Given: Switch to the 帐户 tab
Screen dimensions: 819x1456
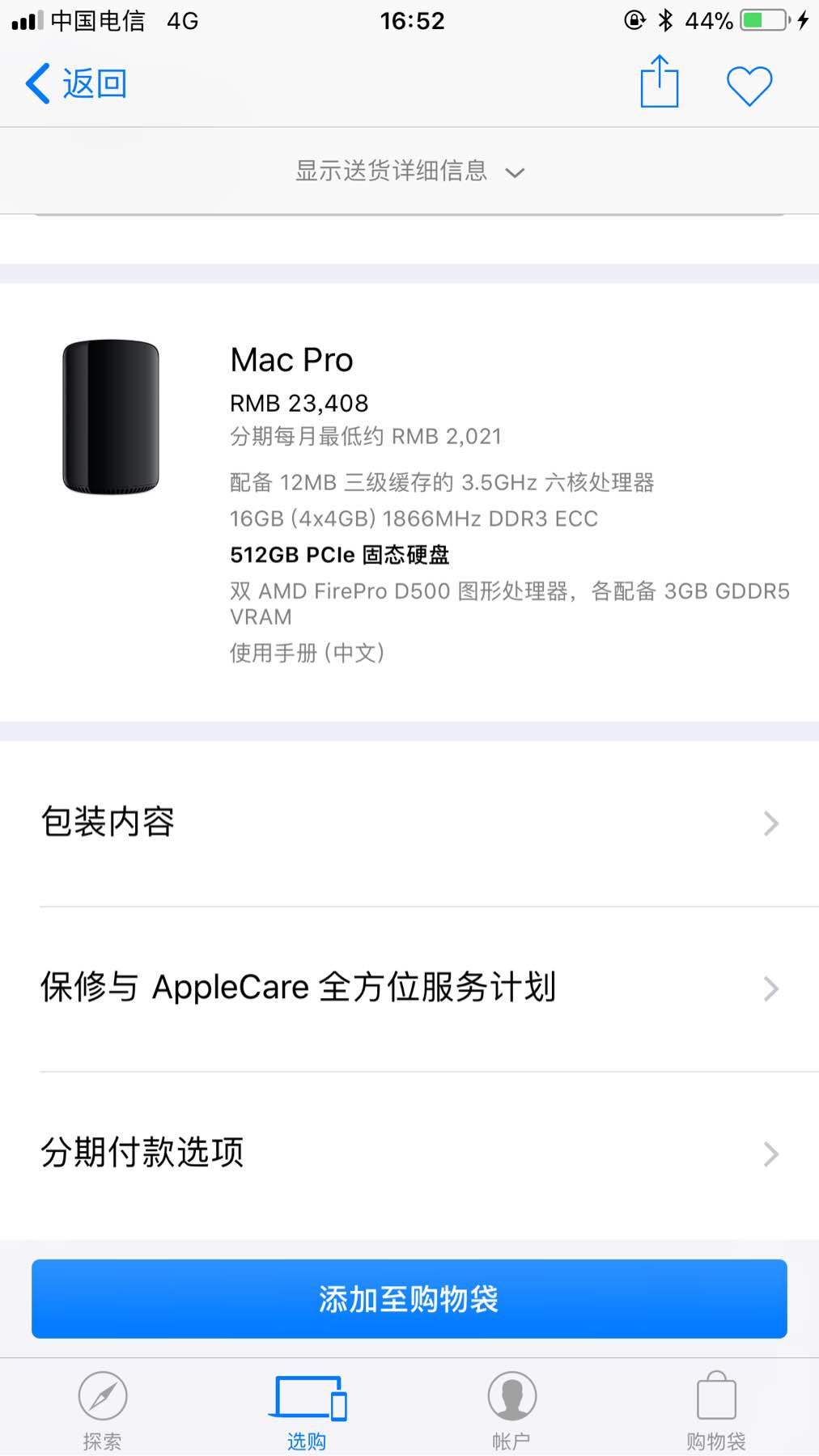Looking at the screenshot, I should pyautogui.click(x=511, y=1410).
